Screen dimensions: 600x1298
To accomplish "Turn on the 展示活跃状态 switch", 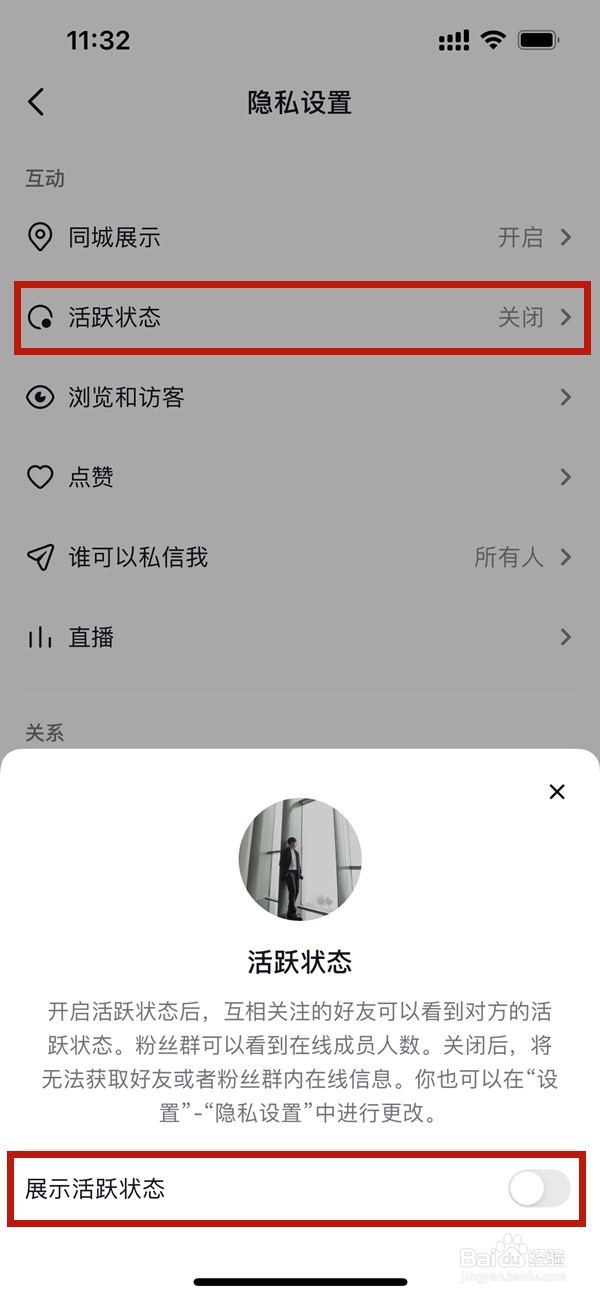I will (x=539, y=1189).
